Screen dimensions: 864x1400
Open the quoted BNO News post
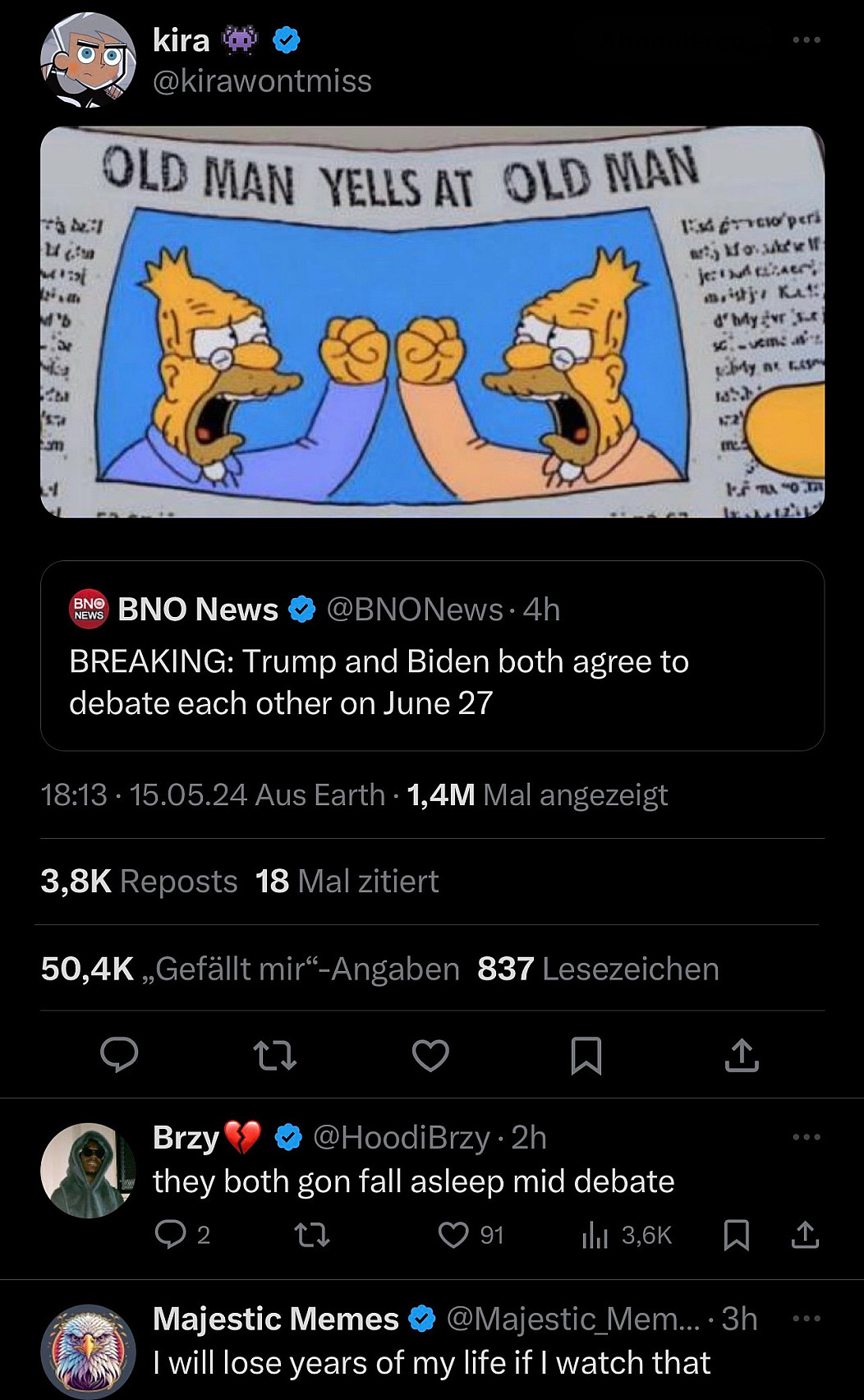coord(432,655)
